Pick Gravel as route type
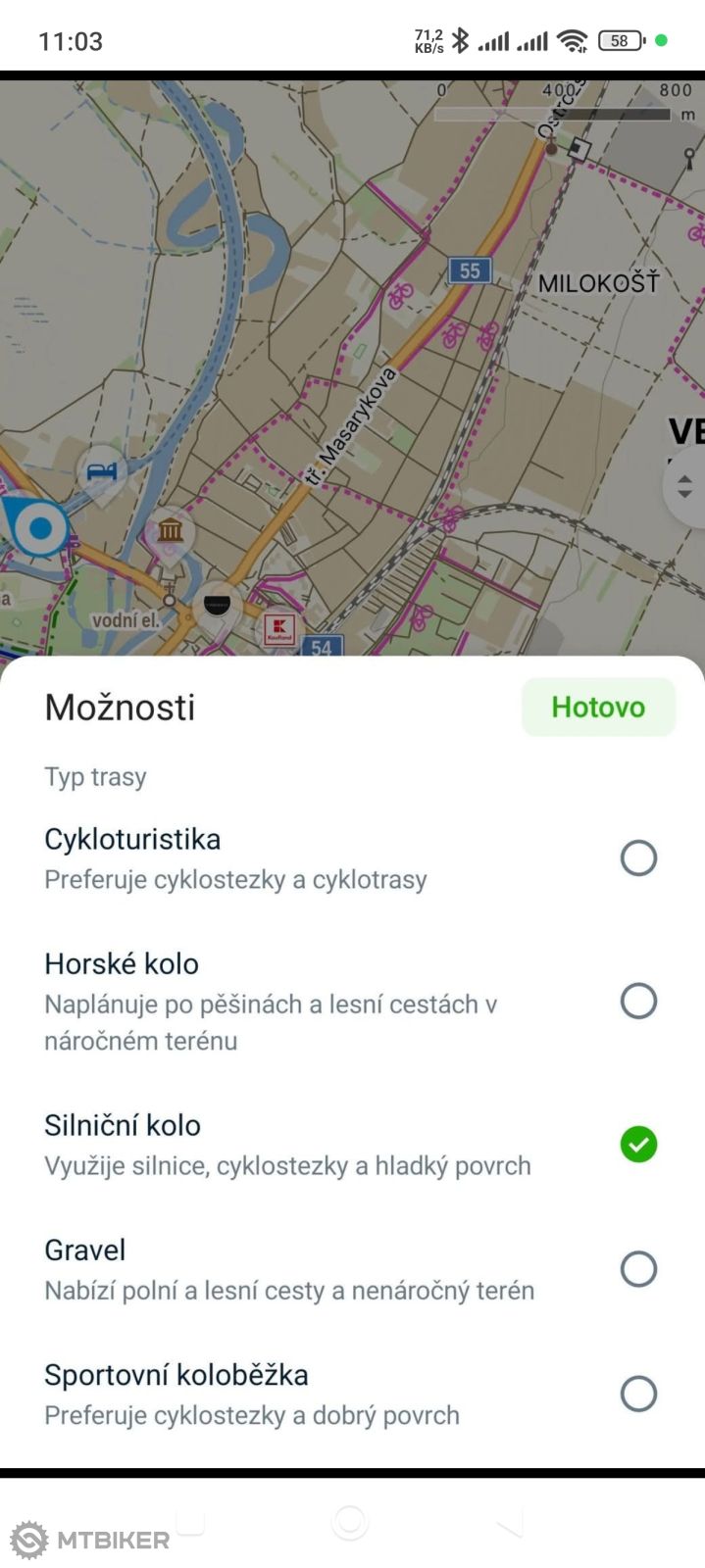The image size is (705, 1568). [637, 1269]
